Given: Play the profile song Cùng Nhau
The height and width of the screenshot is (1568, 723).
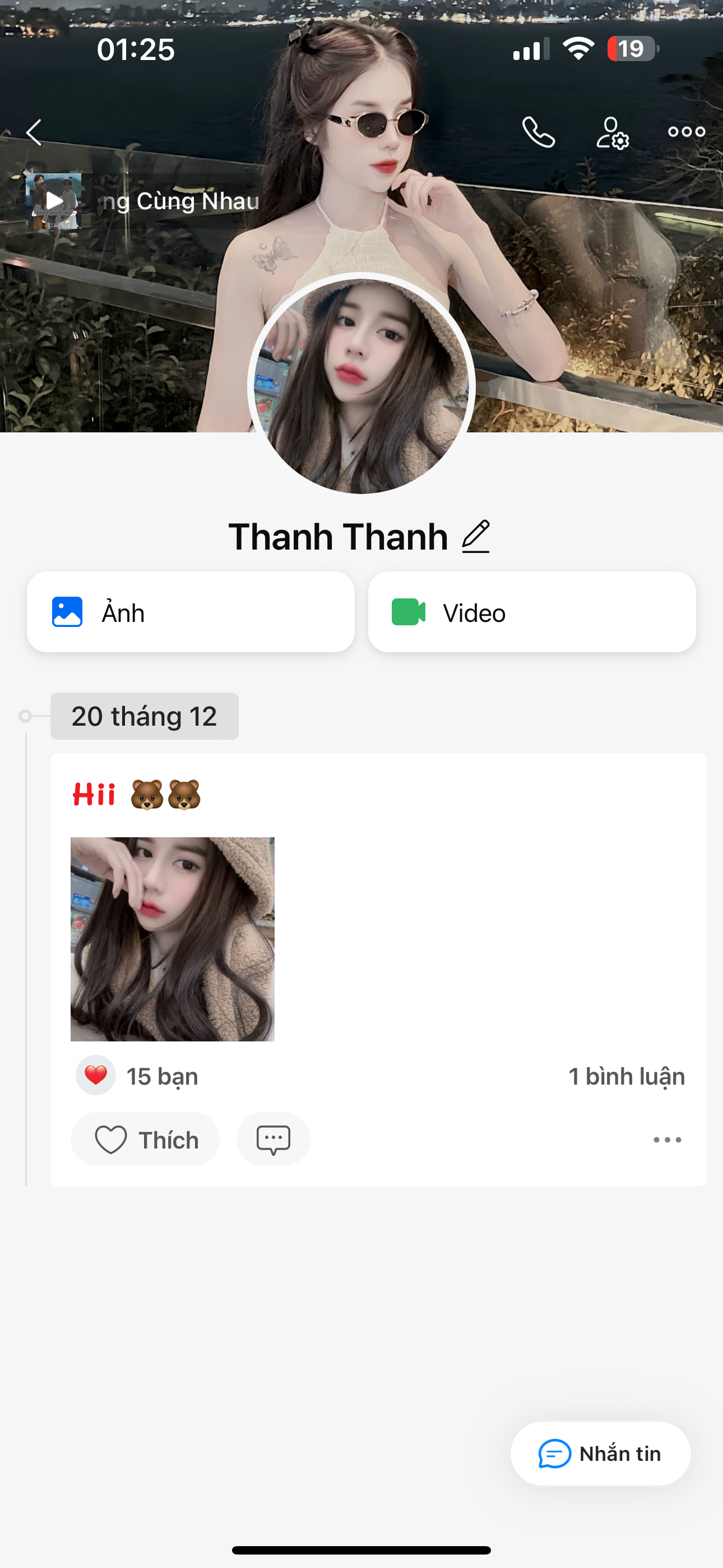Looking at the screenshot, I should click(54, 201).
